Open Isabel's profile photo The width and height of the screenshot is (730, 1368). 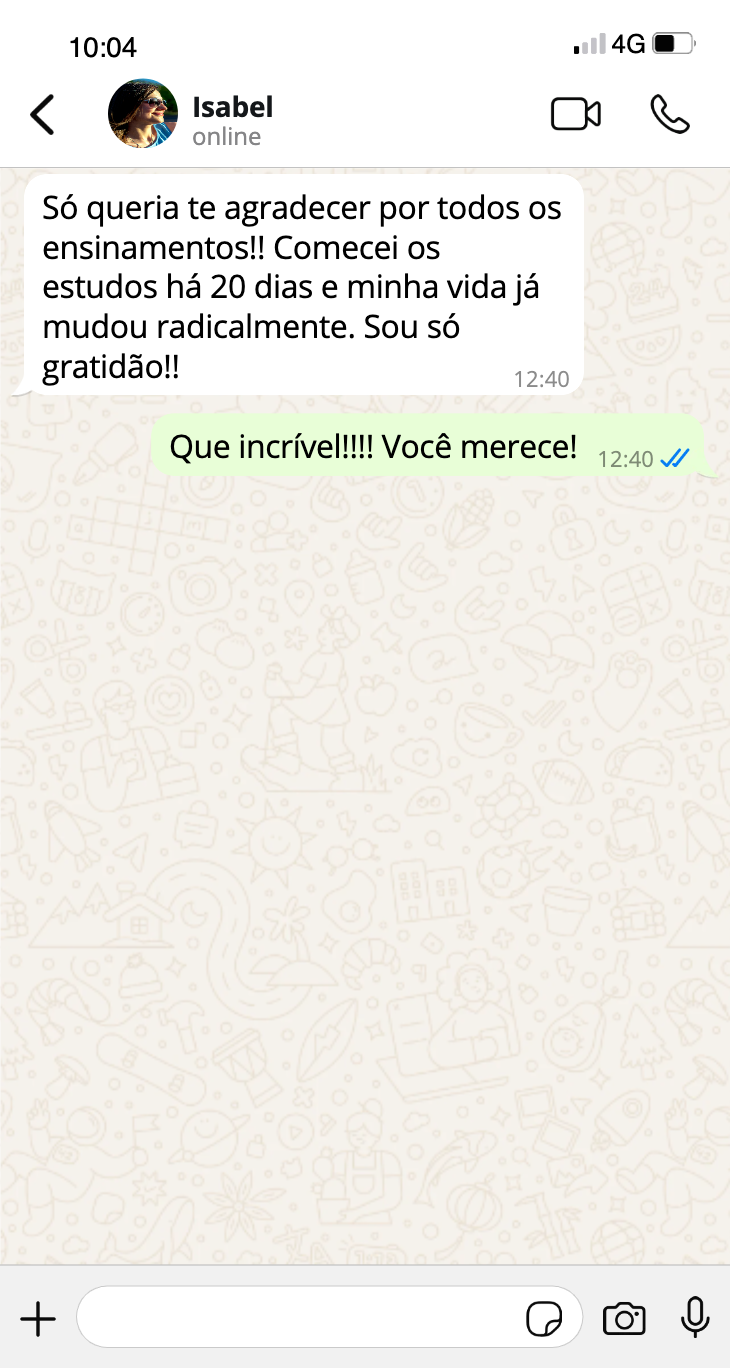click(x=143, y=114)
